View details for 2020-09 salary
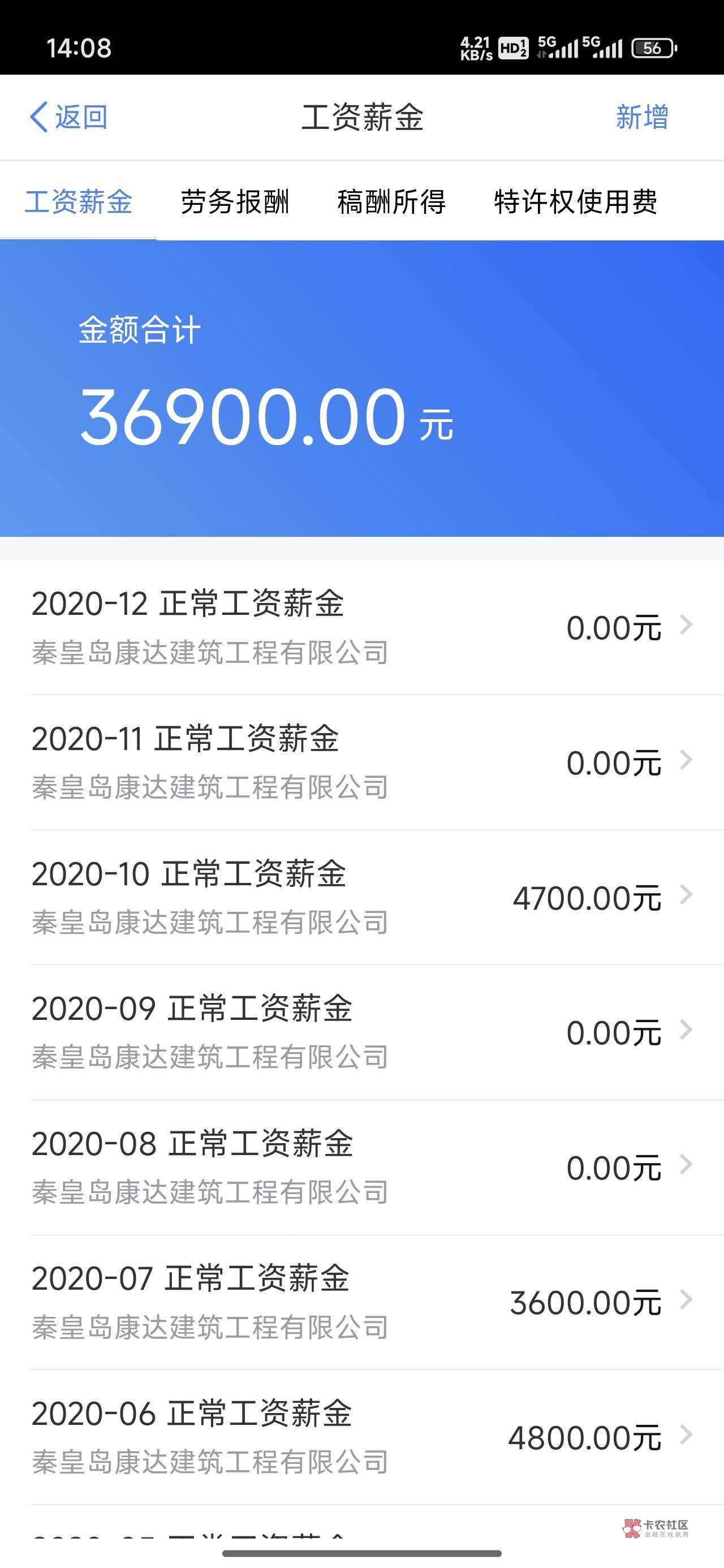This screenshot has height=1568, width=724. point(361,1032)
